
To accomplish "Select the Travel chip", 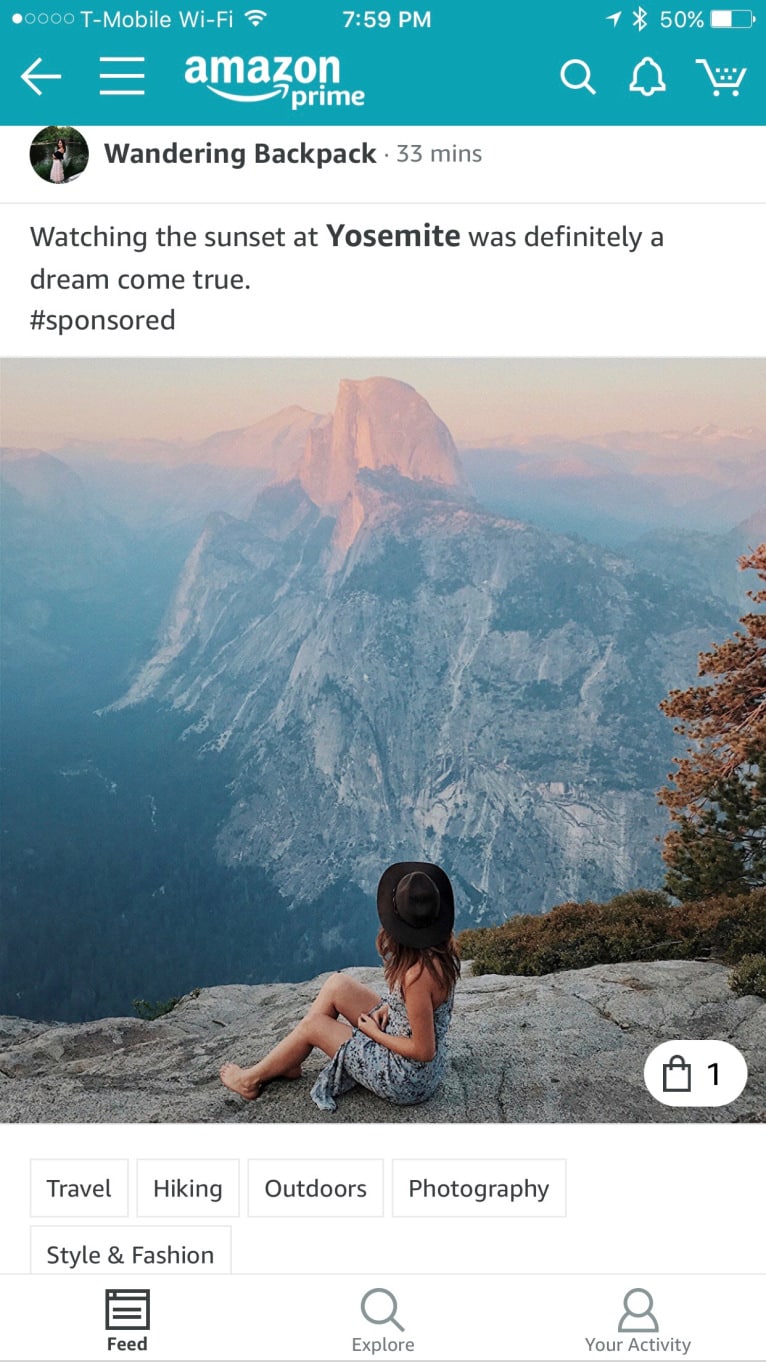I will (79, 1188).
